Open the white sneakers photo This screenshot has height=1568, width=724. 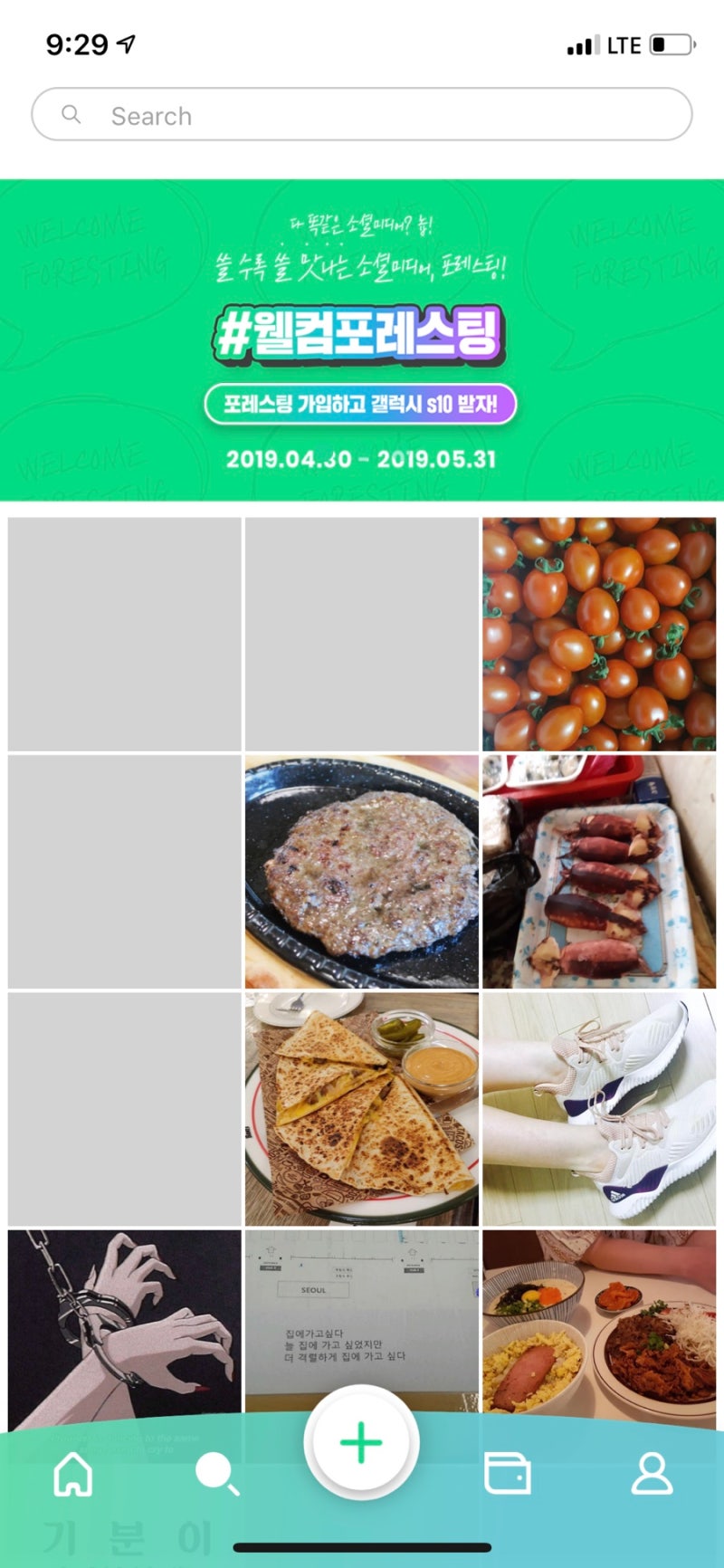tap(600, 1106)
